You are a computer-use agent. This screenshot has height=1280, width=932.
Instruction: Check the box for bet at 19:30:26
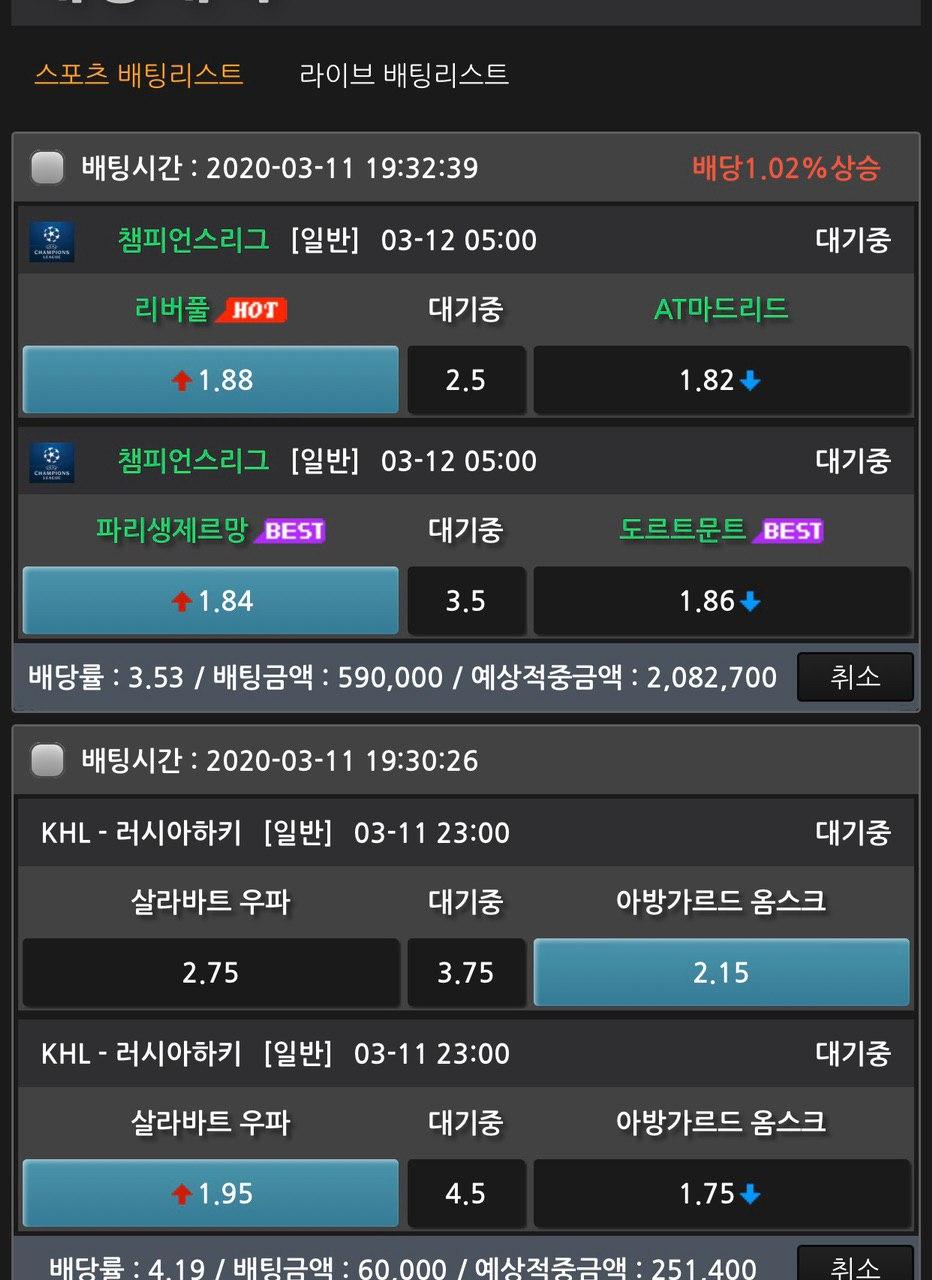click(x=47, y=761)
